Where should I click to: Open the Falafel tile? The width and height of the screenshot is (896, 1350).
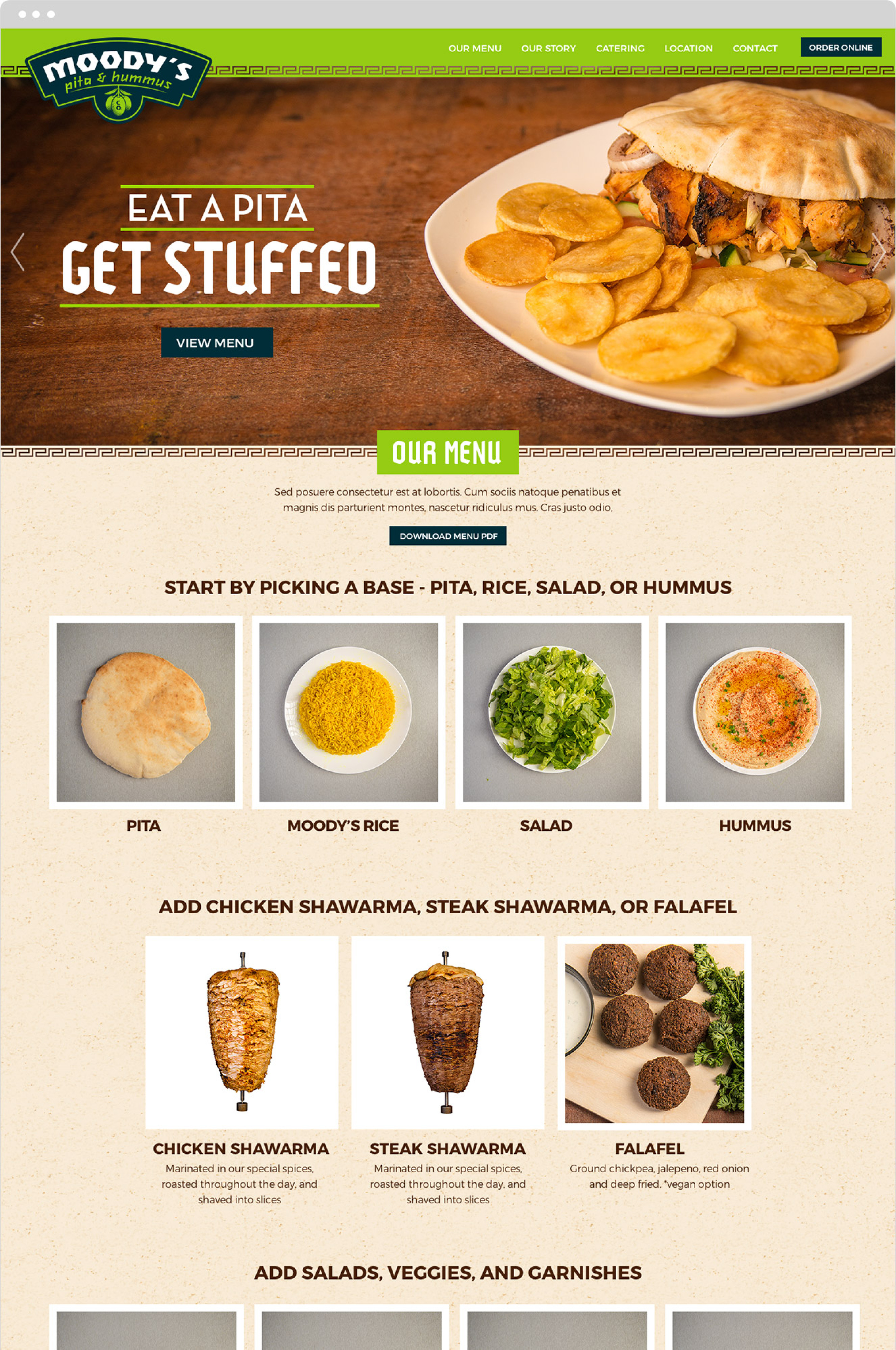pos(654,1032)
